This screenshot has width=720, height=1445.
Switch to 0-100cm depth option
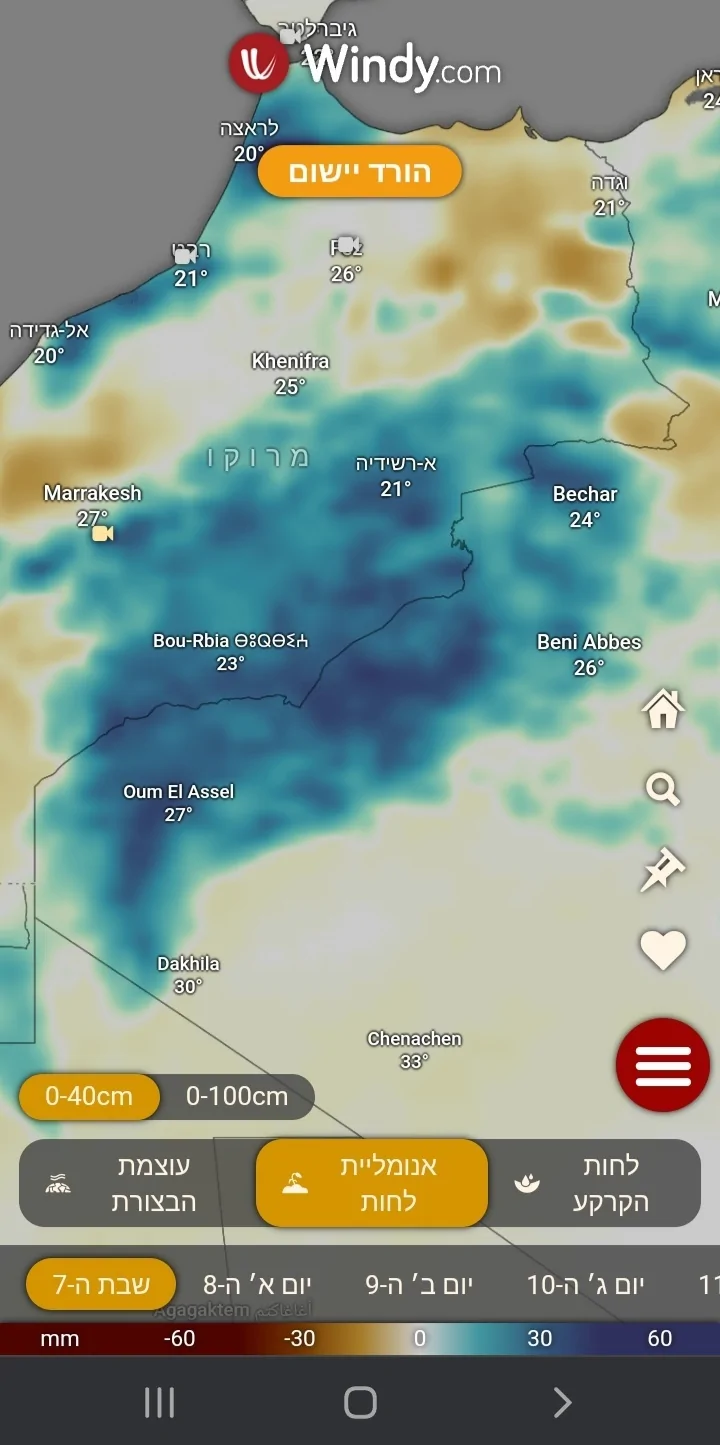pyautogui.click(x=237, y=1097)
